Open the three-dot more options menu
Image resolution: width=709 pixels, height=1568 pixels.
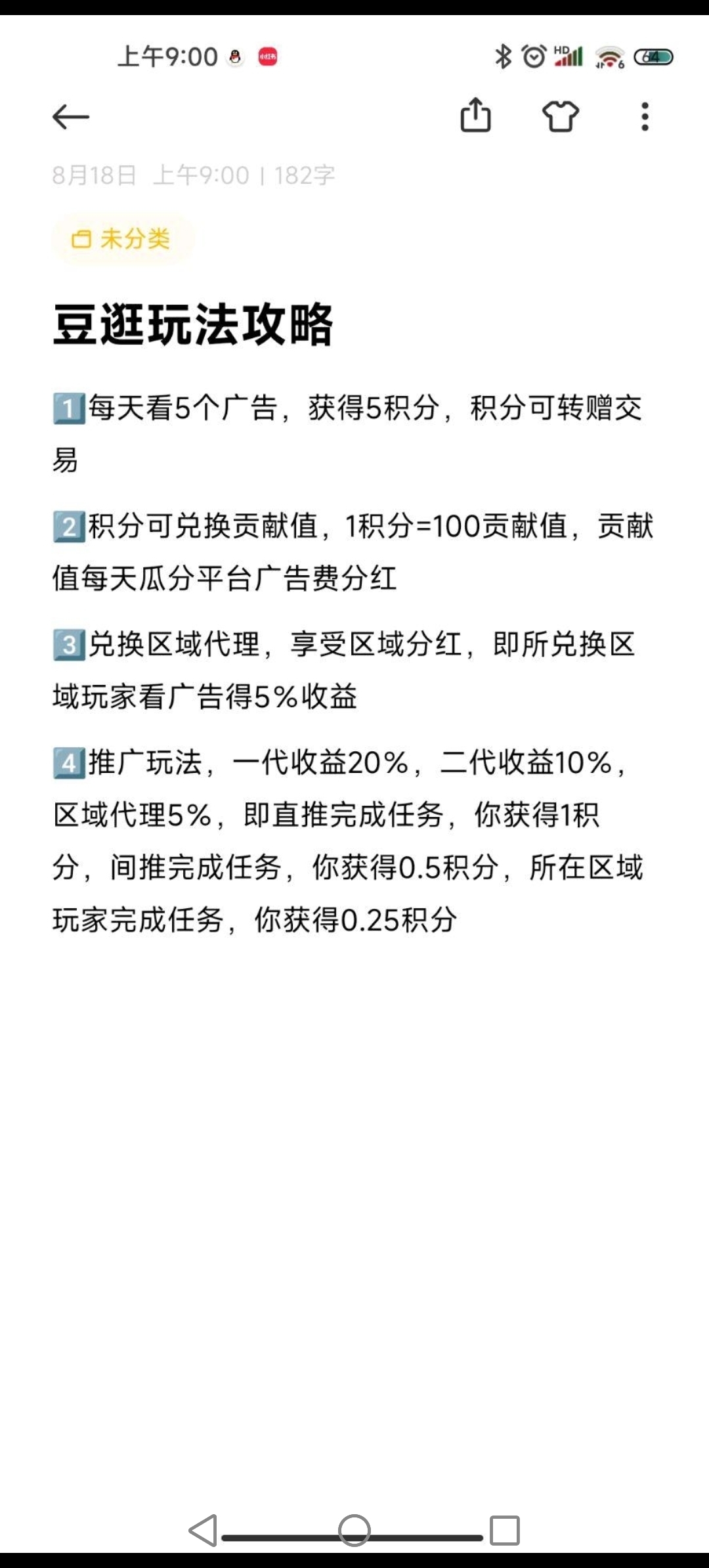646,116
